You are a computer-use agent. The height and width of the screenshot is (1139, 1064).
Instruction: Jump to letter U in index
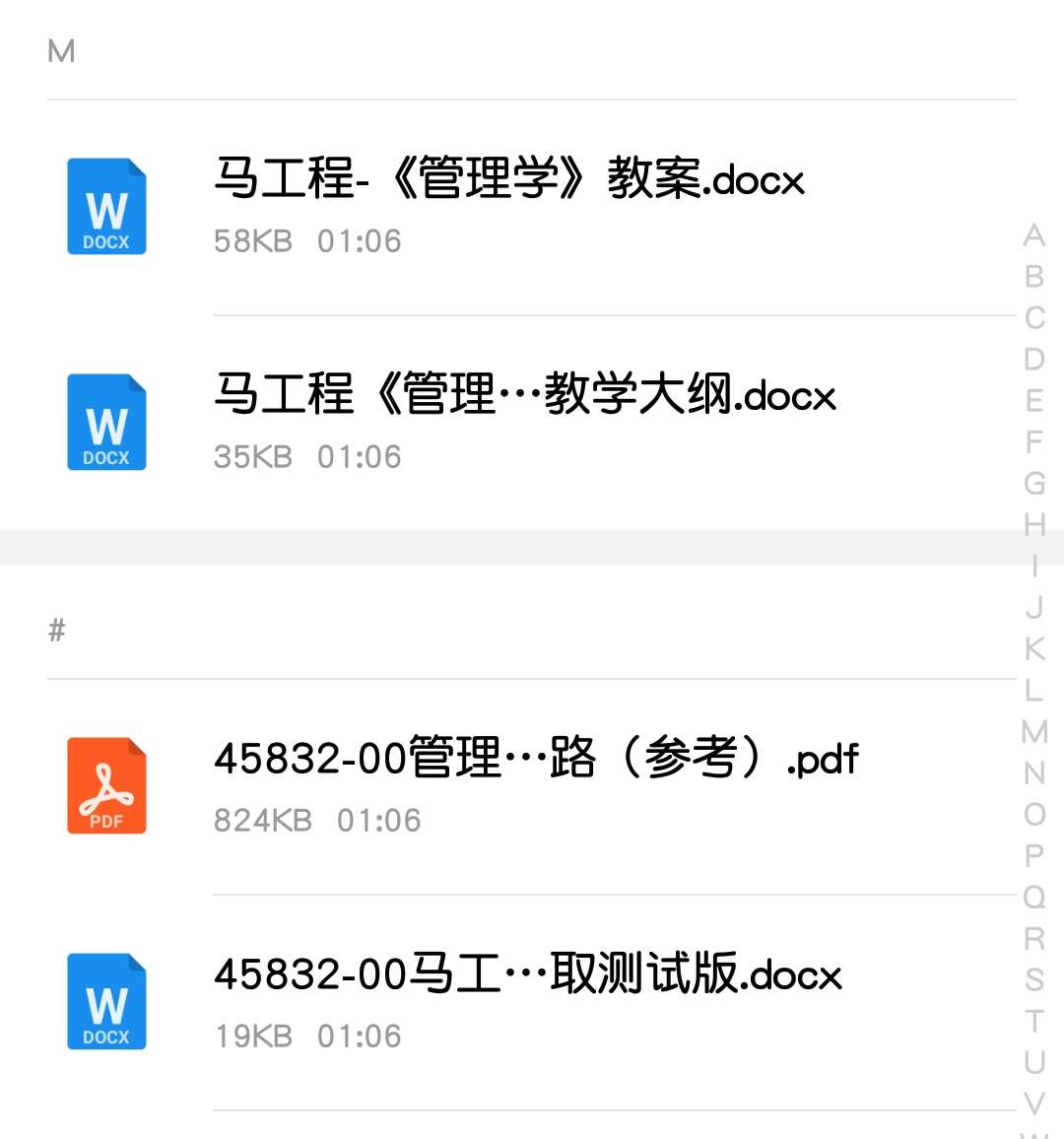click(x=1033, y=1062)
